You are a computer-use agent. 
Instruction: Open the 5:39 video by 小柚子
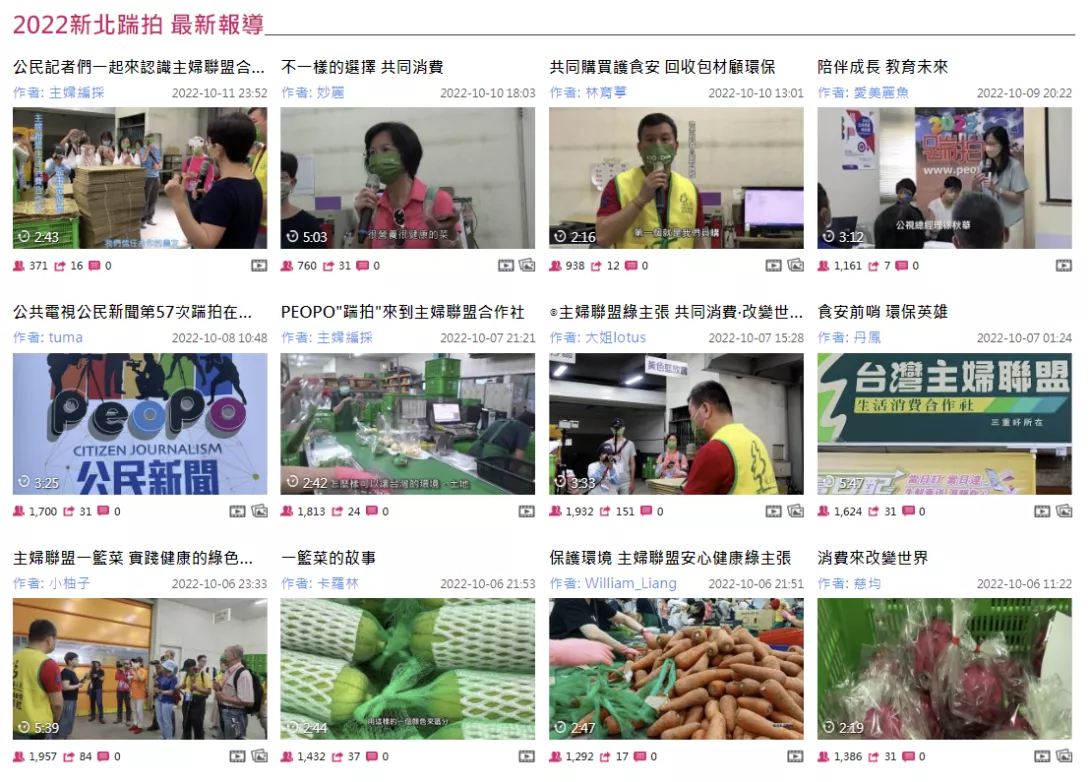[x=139, y=668]
